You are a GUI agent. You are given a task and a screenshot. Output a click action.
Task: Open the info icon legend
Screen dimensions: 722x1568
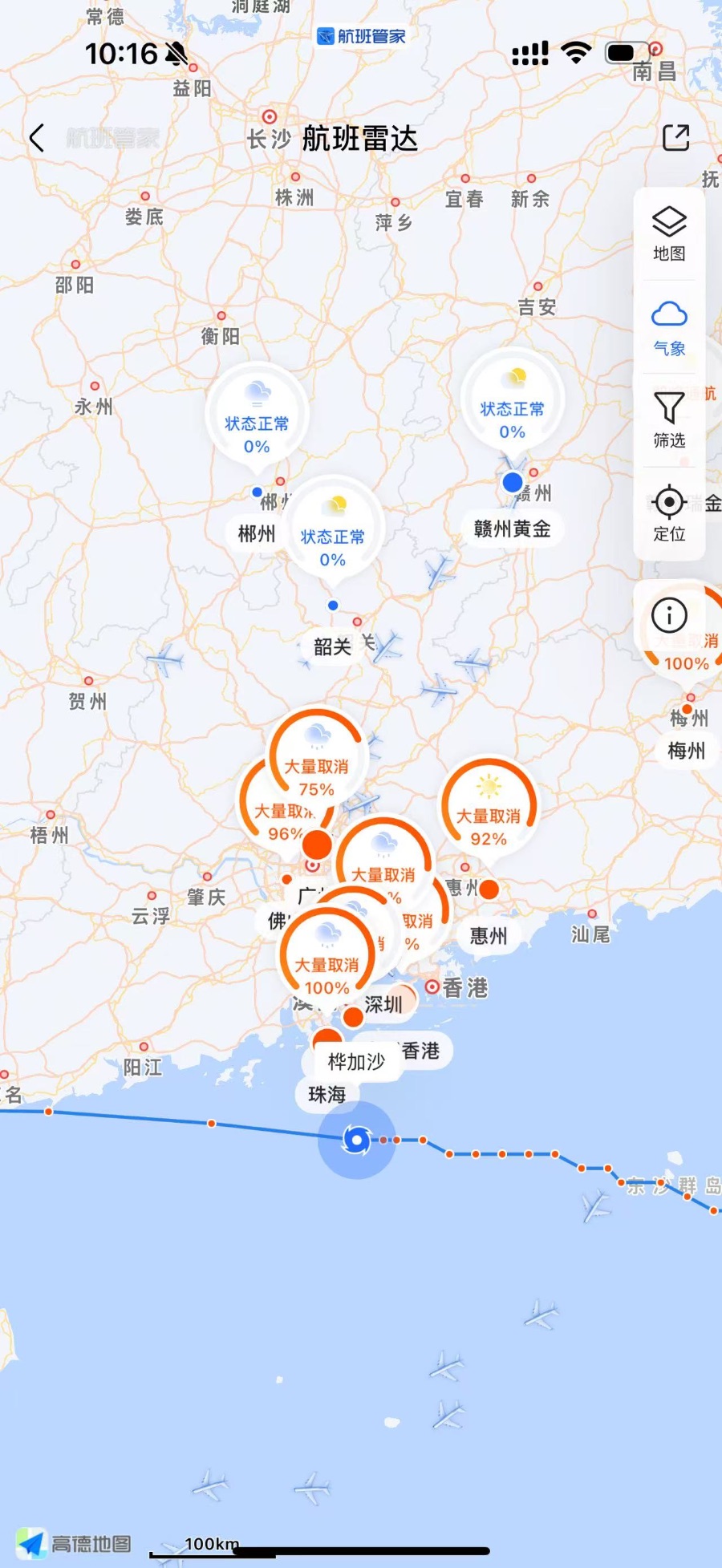669,616
